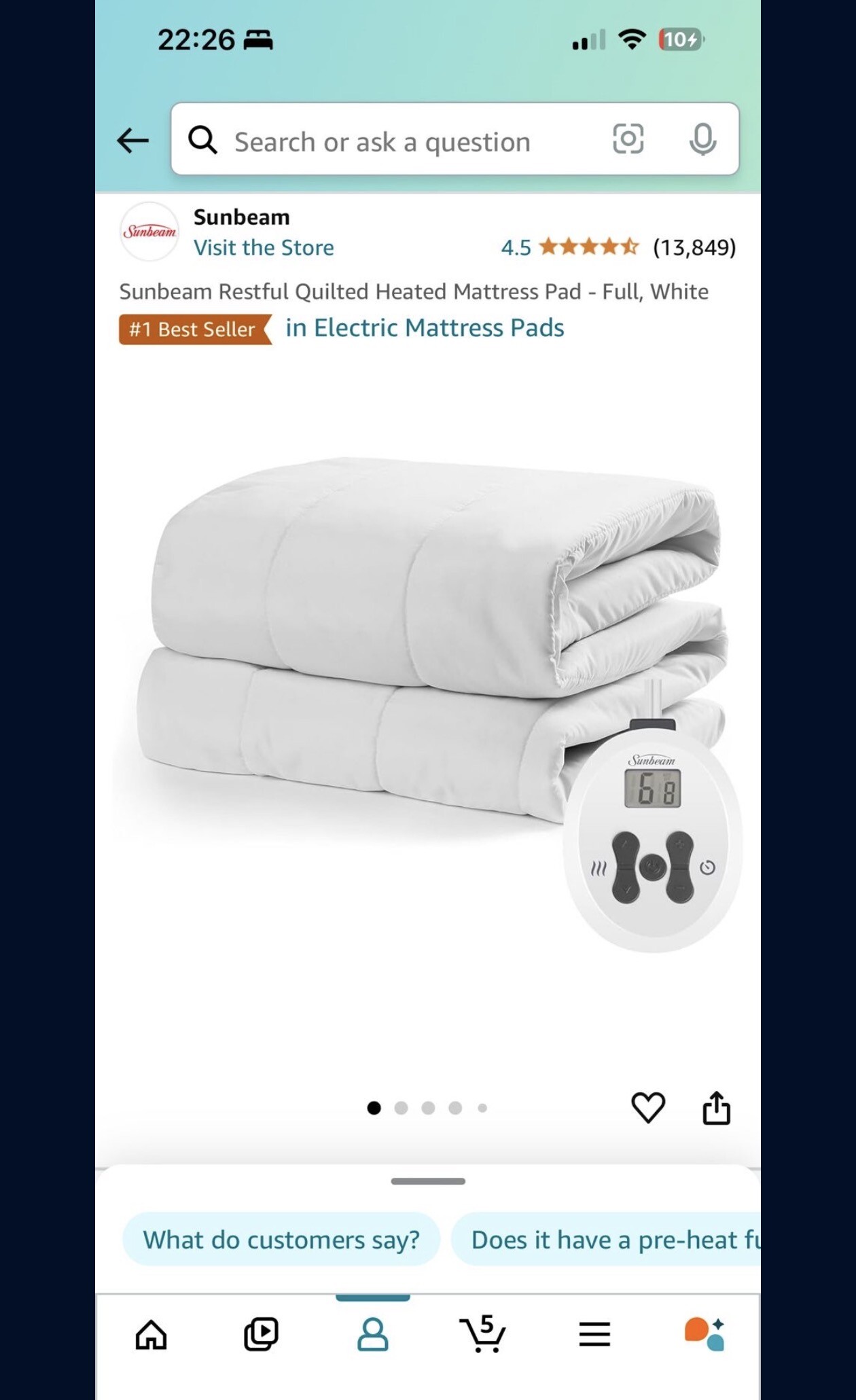This screenshot has height=1400, width=856.
Task: Select the 'What do customers say?' chip
Action: click(x=281, y=1240)
